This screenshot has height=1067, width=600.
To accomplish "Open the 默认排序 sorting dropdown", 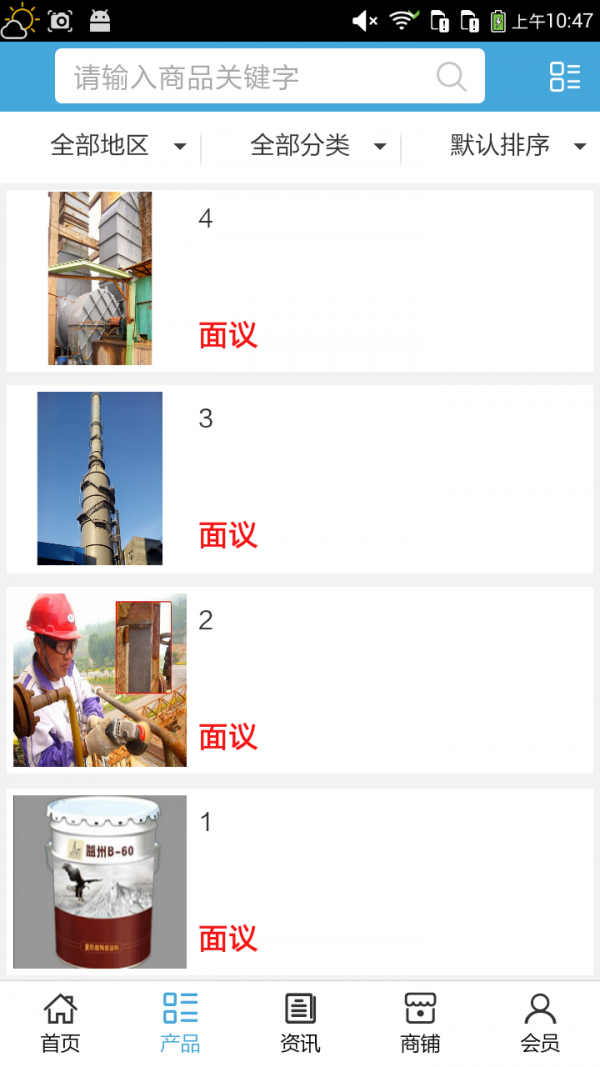I will tap(517, 146).
